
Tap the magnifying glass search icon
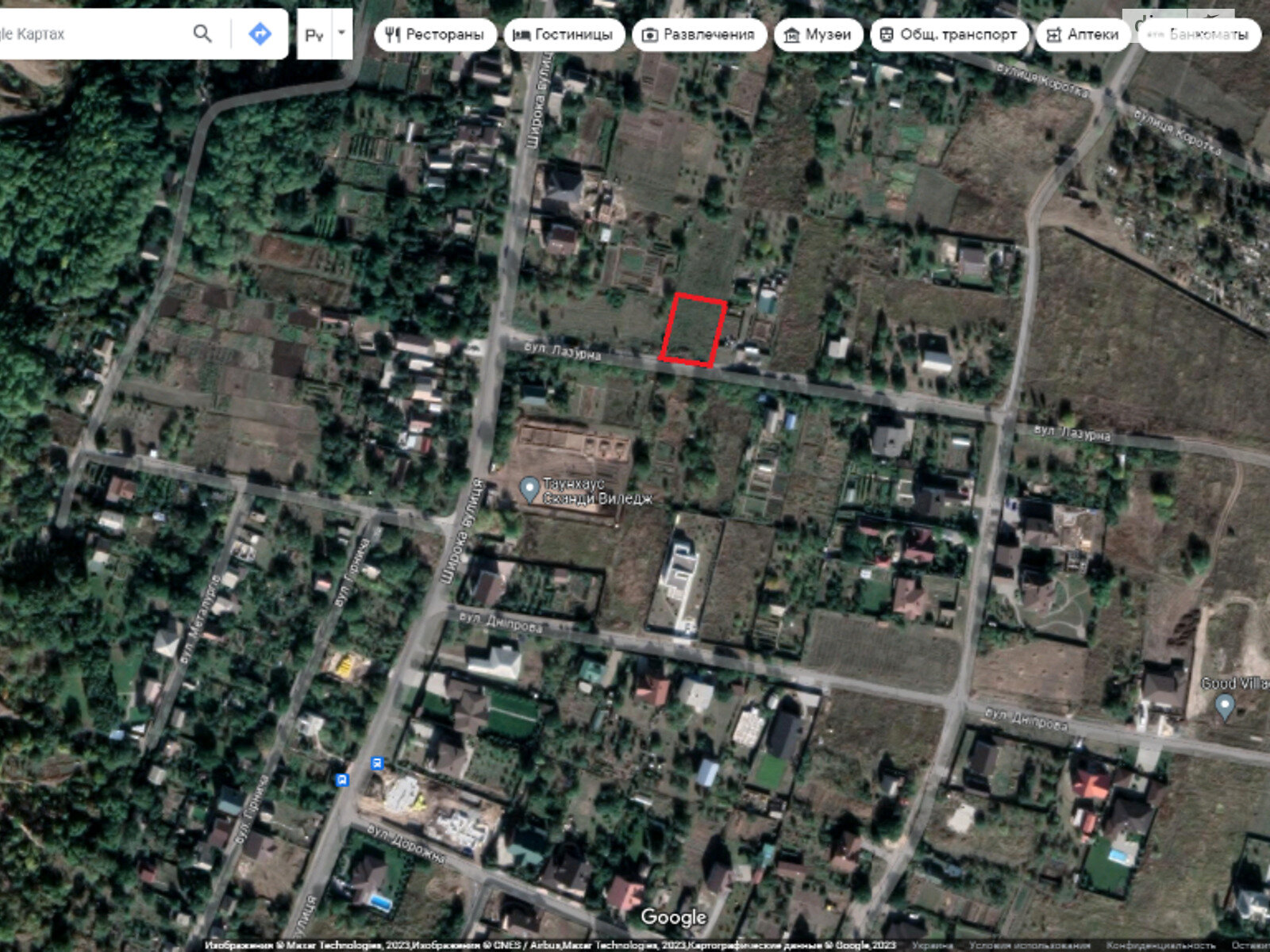(203, 34)
